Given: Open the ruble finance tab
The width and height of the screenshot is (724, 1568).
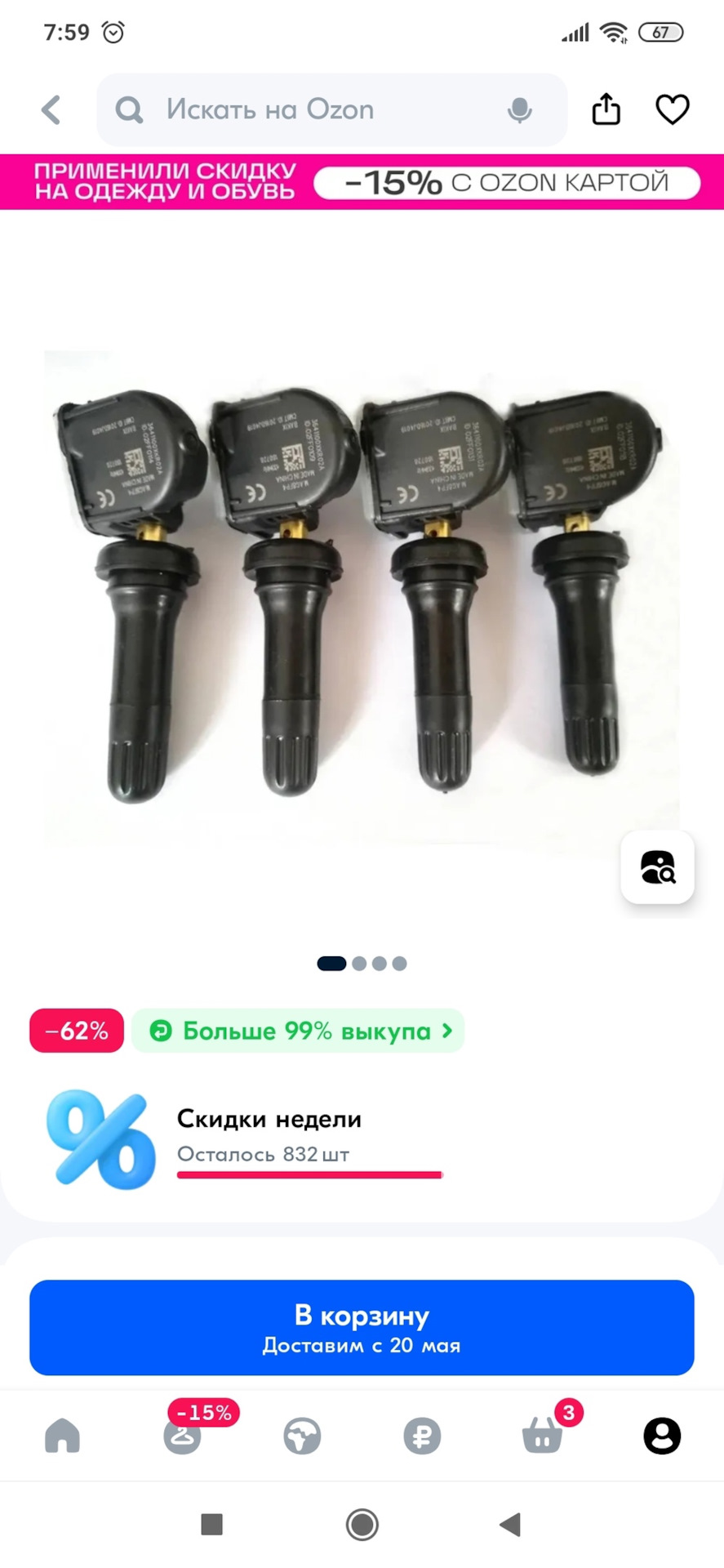Looking at the screenshot, I should point(422,1436).
